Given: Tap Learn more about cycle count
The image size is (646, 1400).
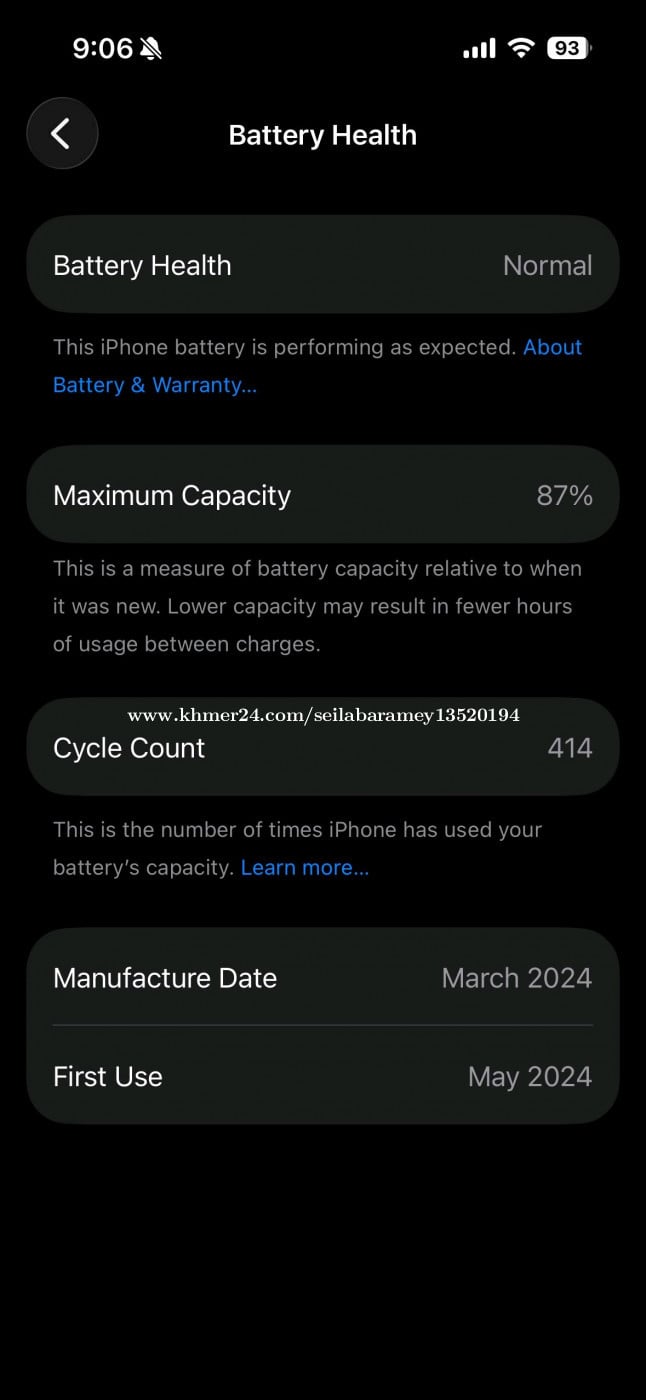Looking at the screenshot, I should click(305, 868).
